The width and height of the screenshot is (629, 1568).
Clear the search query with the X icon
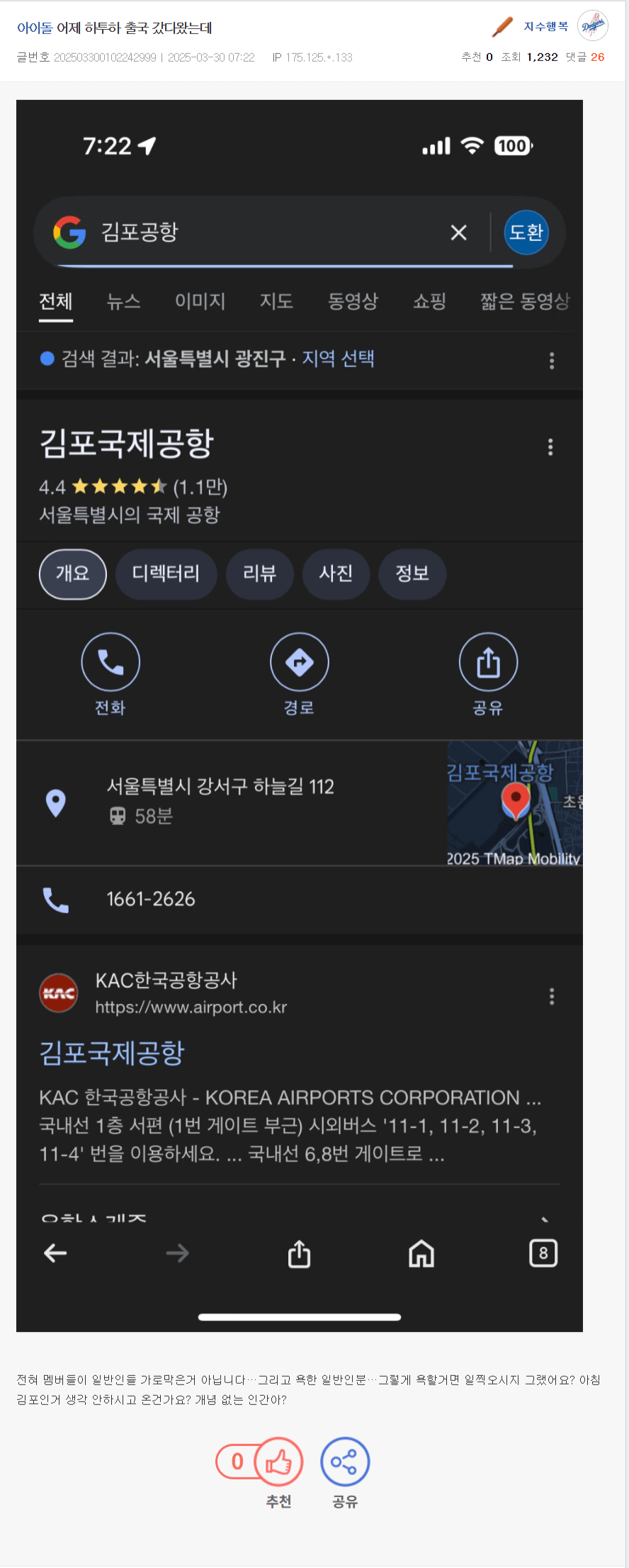(458, 233)
